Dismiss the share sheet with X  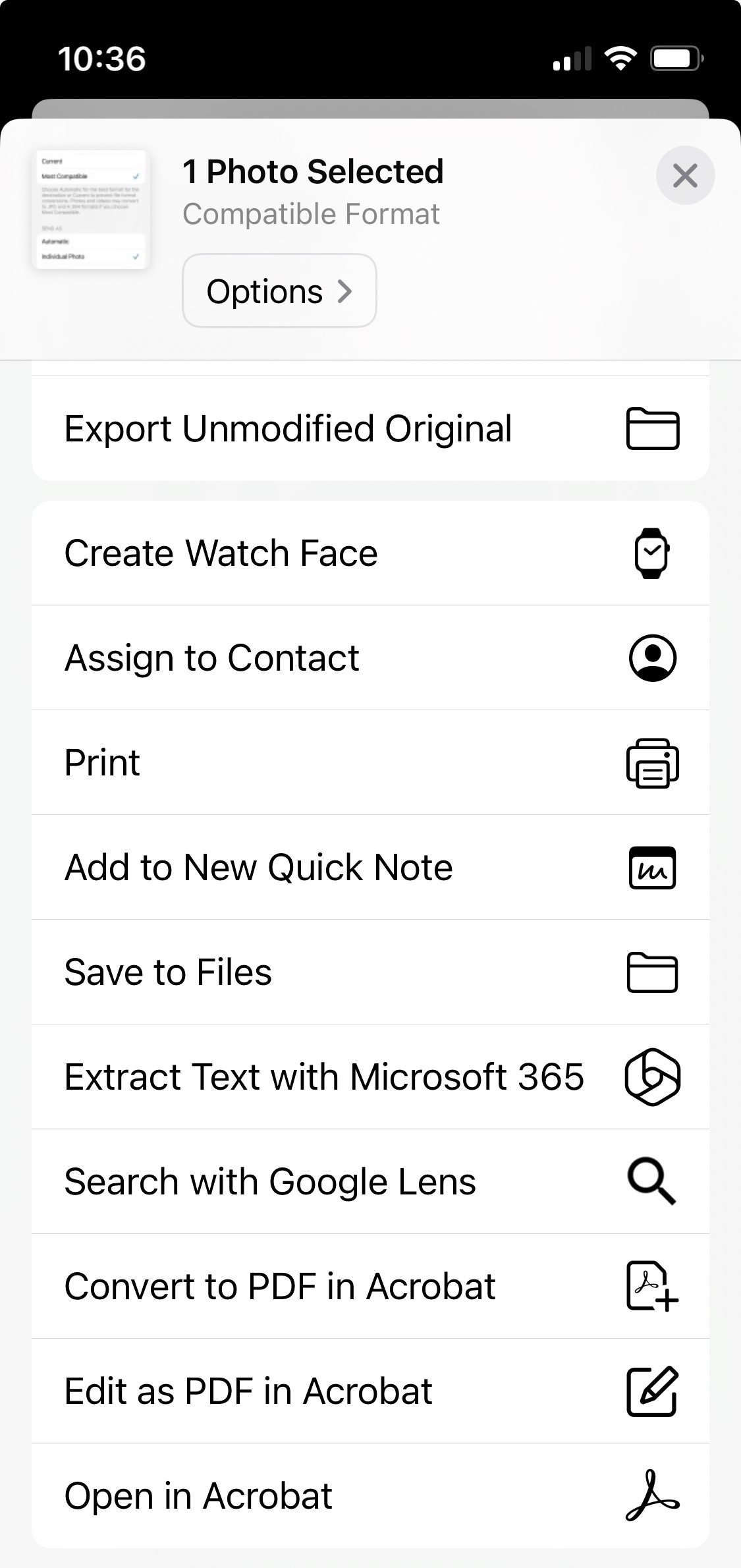pos(684,175)
